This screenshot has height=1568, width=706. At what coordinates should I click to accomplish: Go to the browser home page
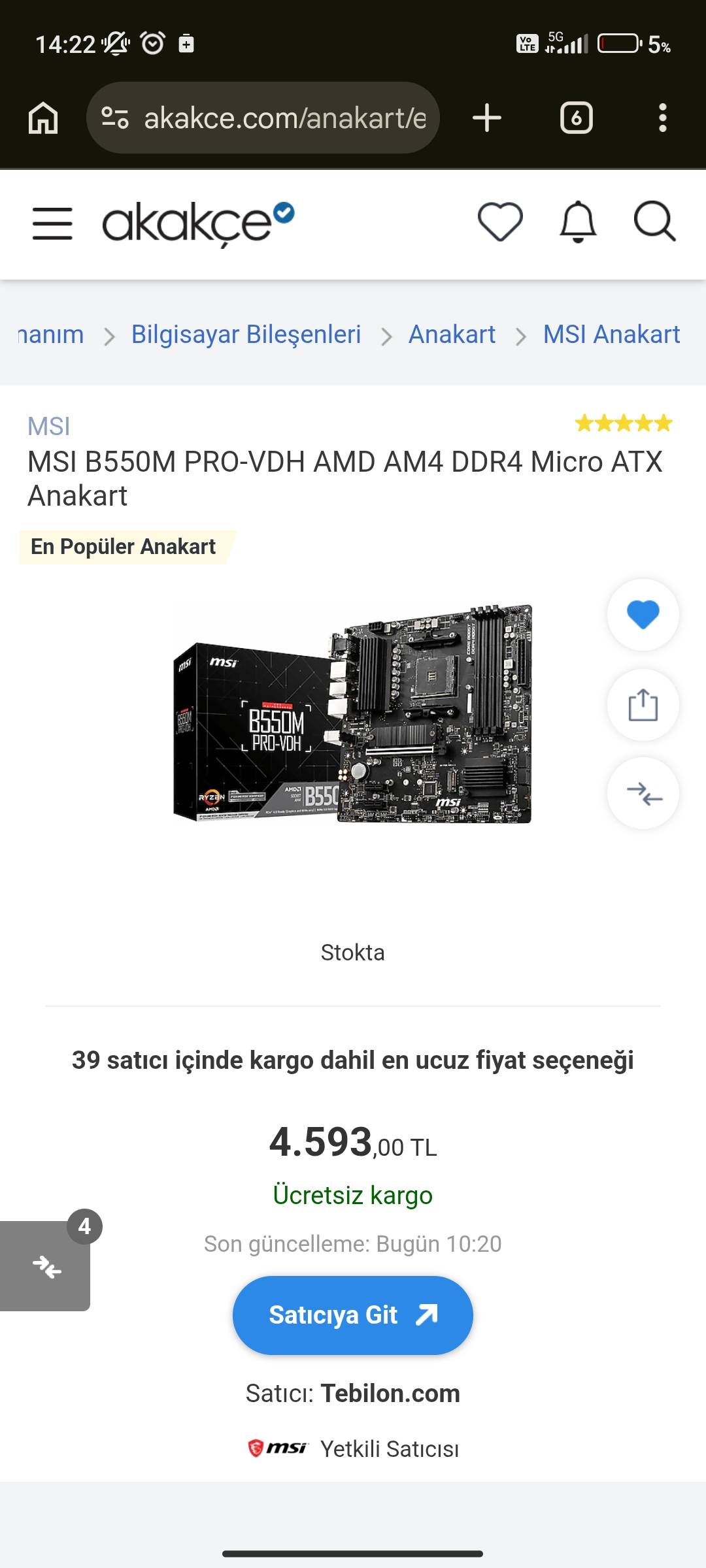click(x=43, y=118)
